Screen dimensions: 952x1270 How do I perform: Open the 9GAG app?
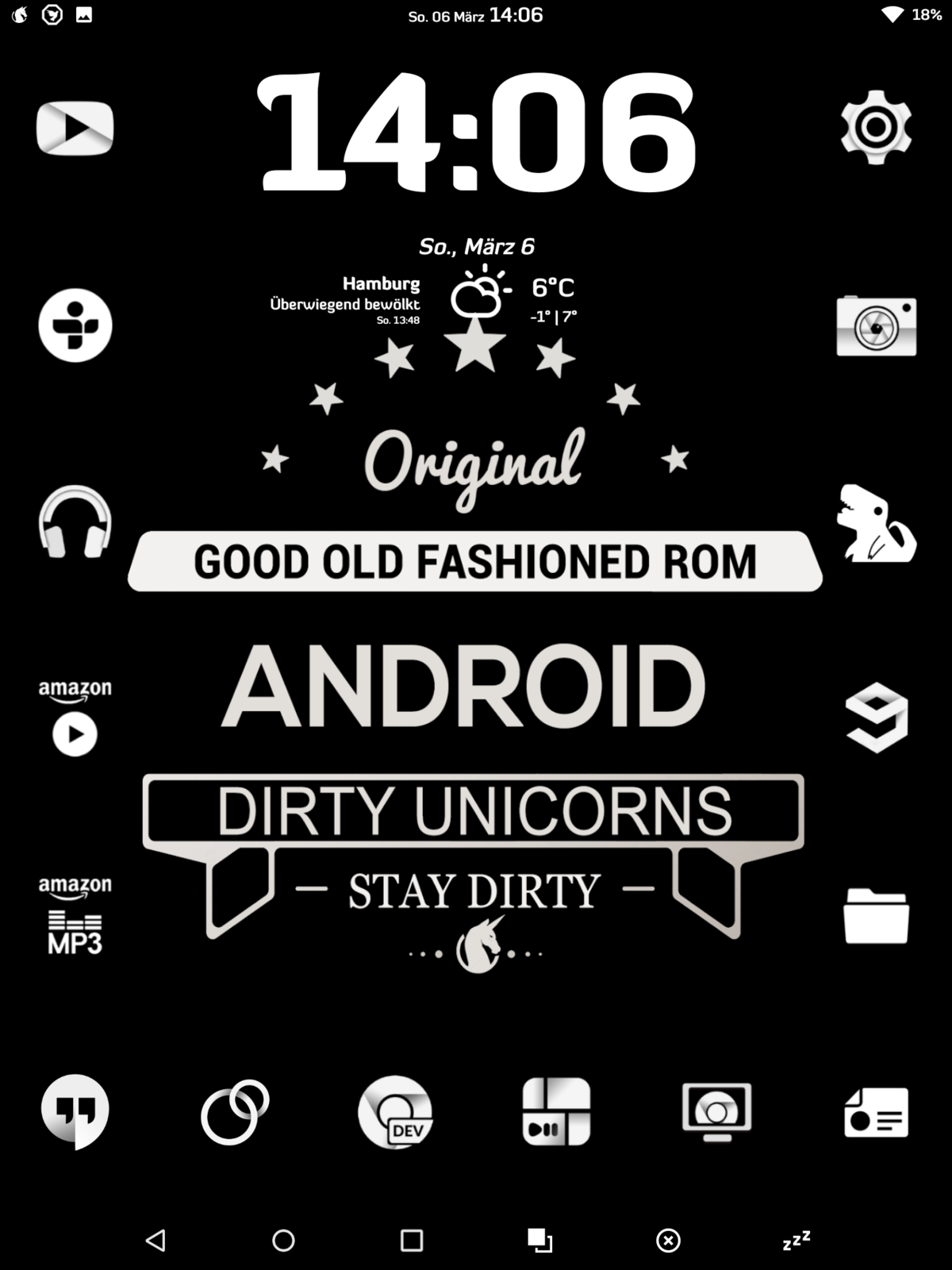pos(876,718)
